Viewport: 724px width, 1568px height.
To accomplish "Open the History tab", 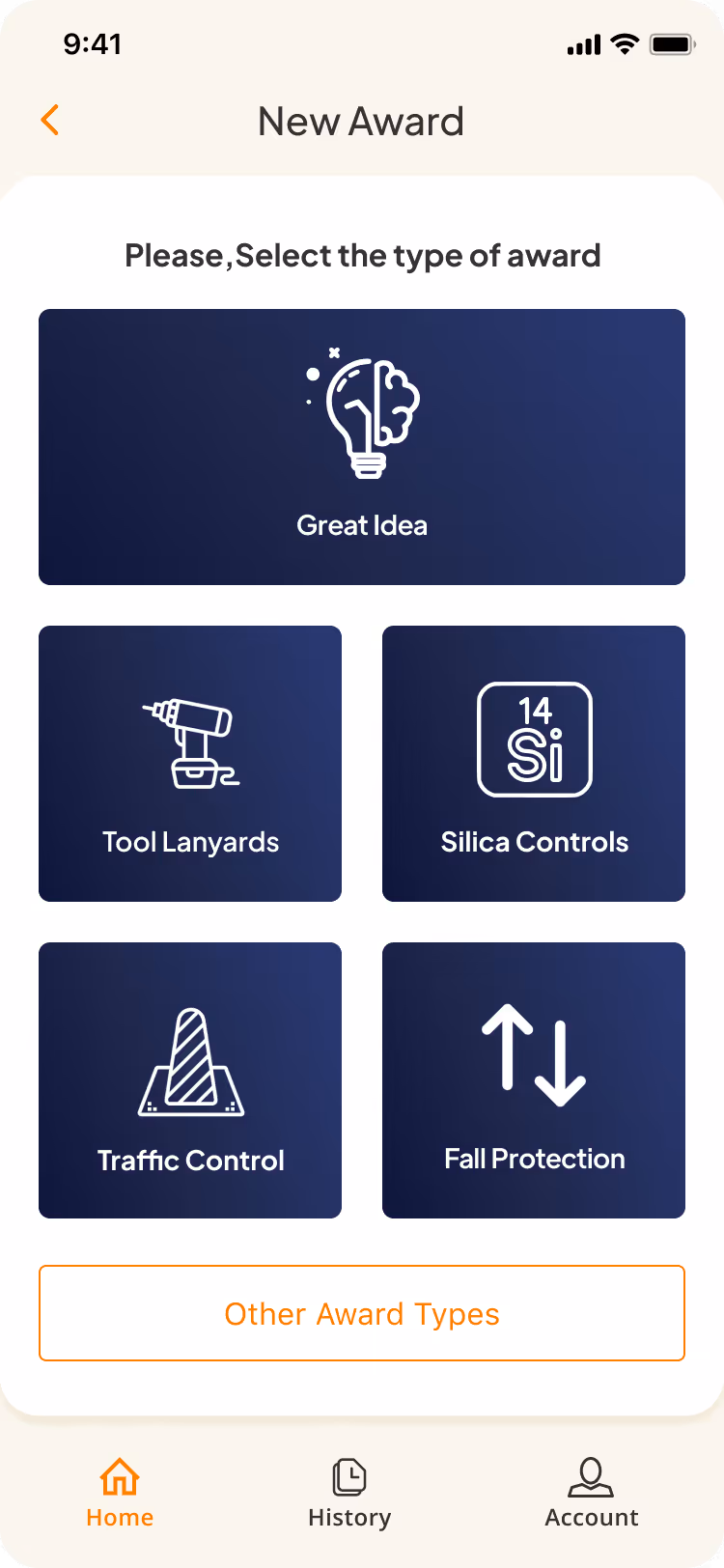I will (x=349, y=1494).
